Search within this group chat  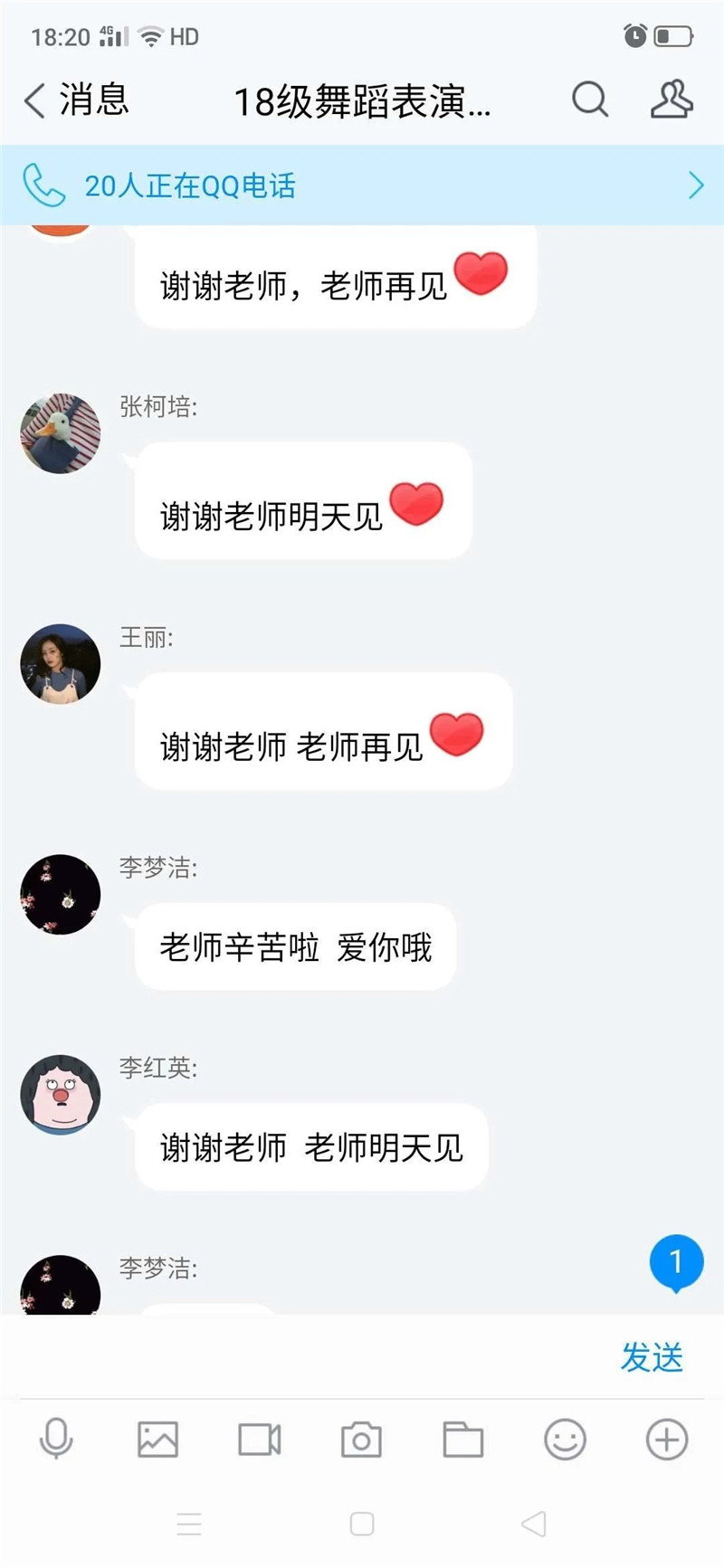click(589, 100)
